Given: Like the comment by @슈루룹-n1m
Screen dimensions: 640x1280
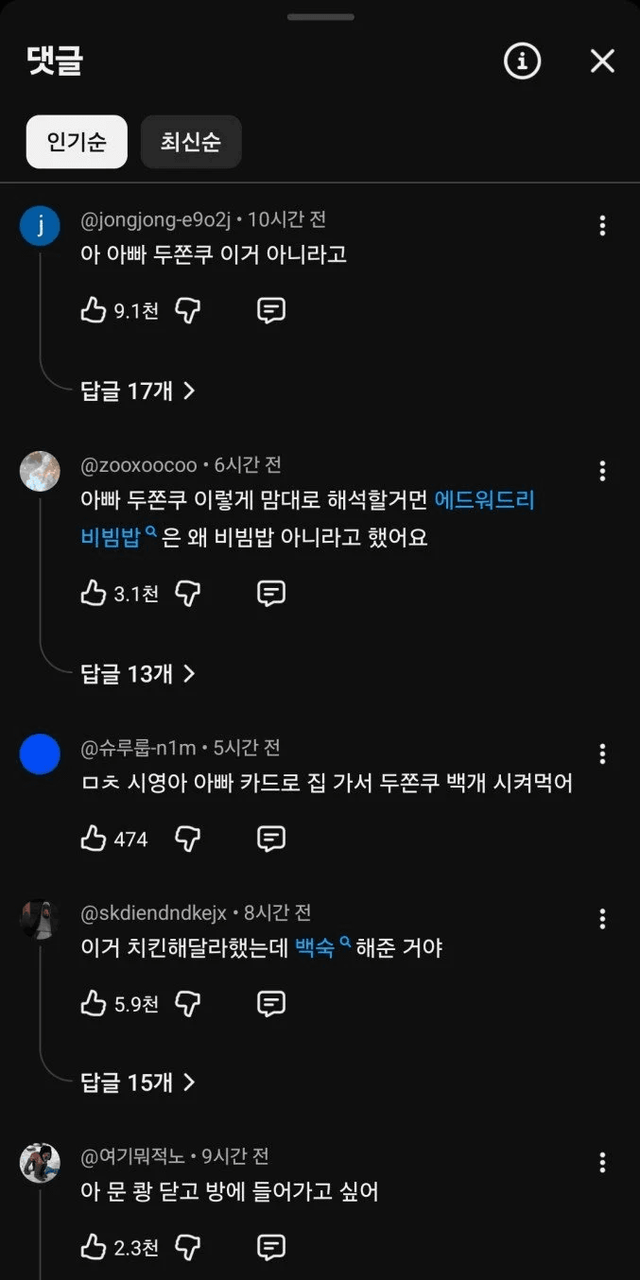Looking at the screenshot, I should point(94,839).
